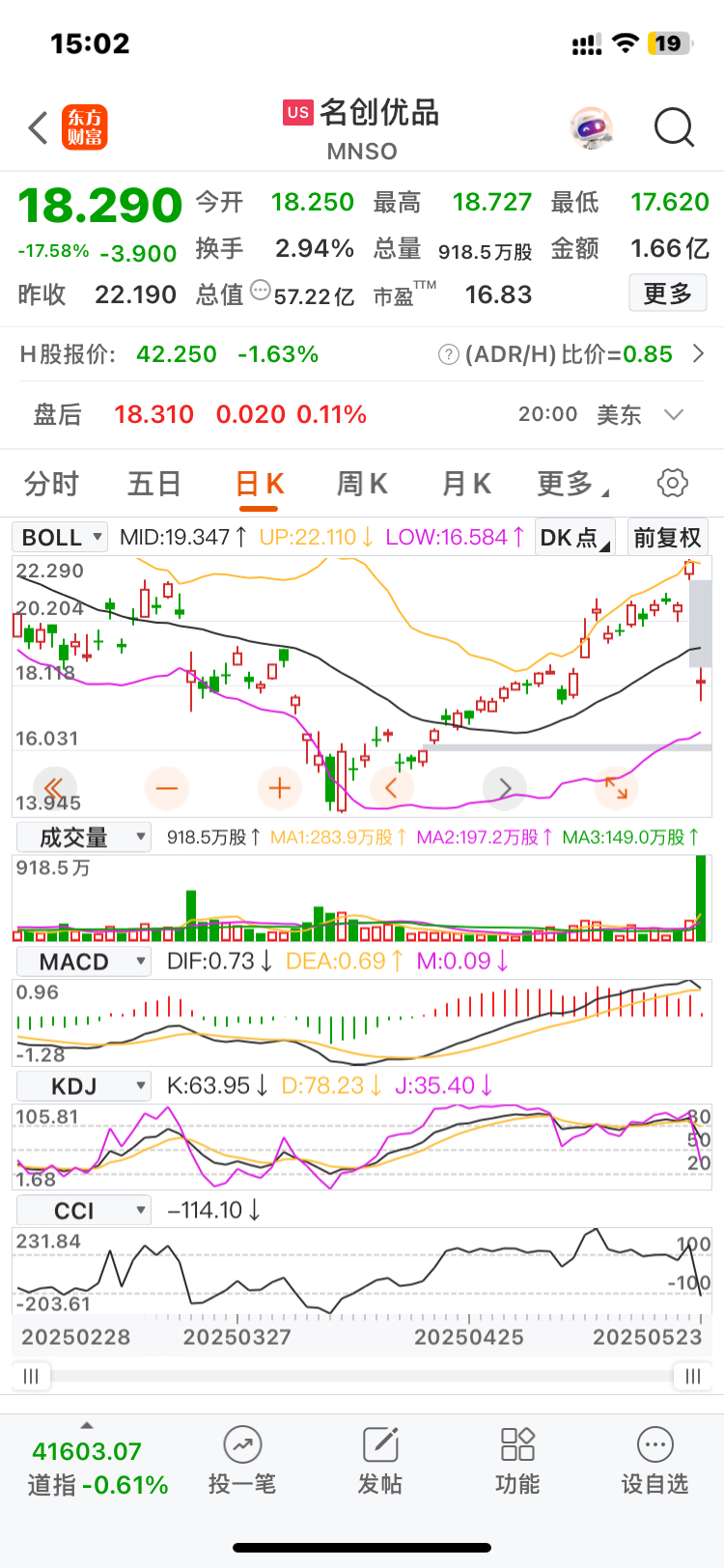Open the 功能 functions menu
The width and height of the screenshot is (724, 1568).
point(517,1460)
